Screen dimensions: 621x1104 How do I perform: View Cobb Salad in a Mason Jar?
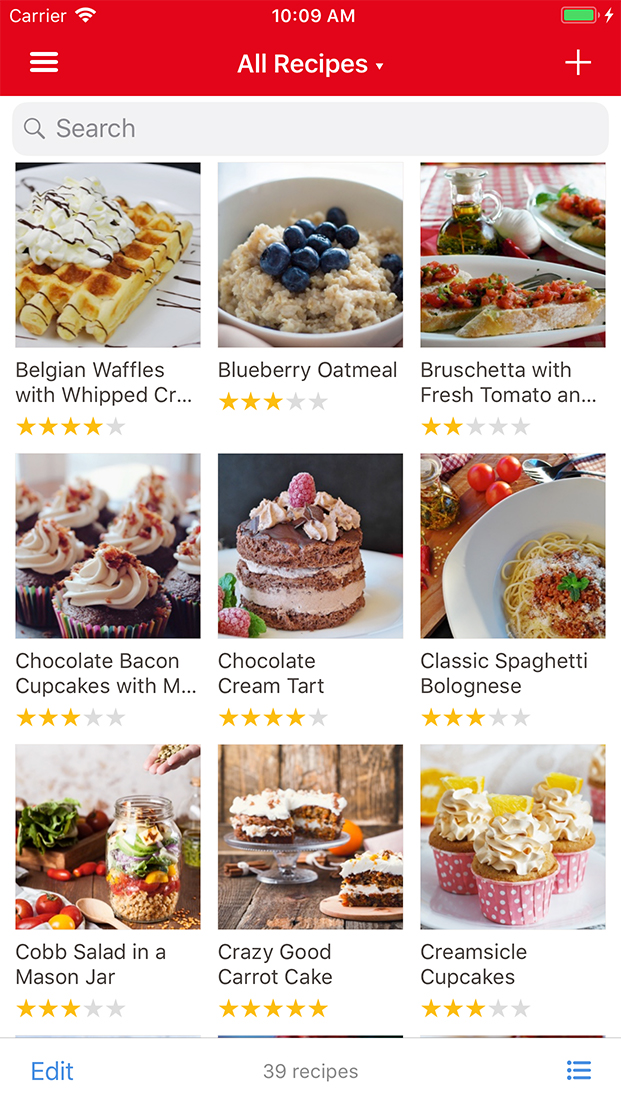(x=108, y=837)
